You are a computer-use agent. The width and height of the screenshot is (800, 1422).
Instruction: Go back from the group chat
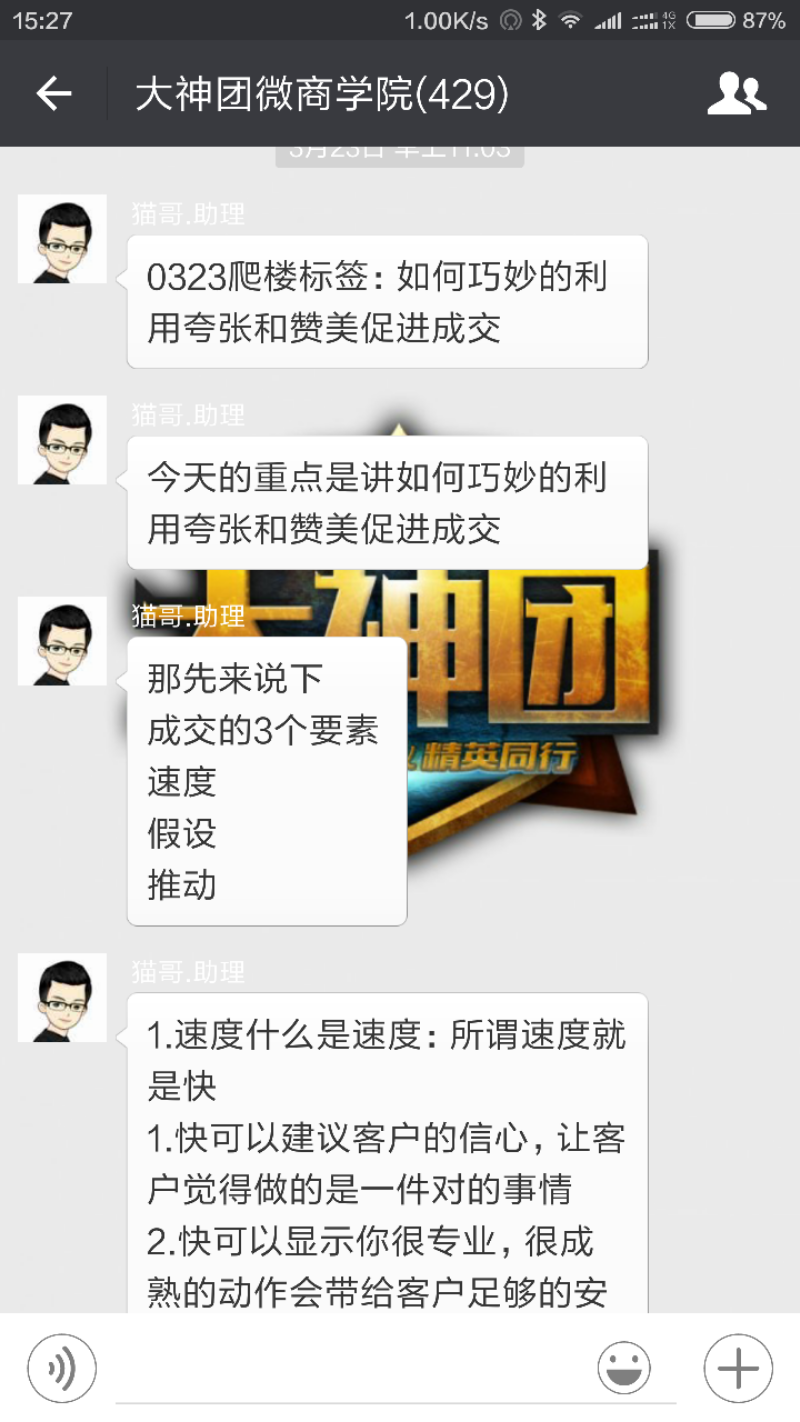click(54, 94)
